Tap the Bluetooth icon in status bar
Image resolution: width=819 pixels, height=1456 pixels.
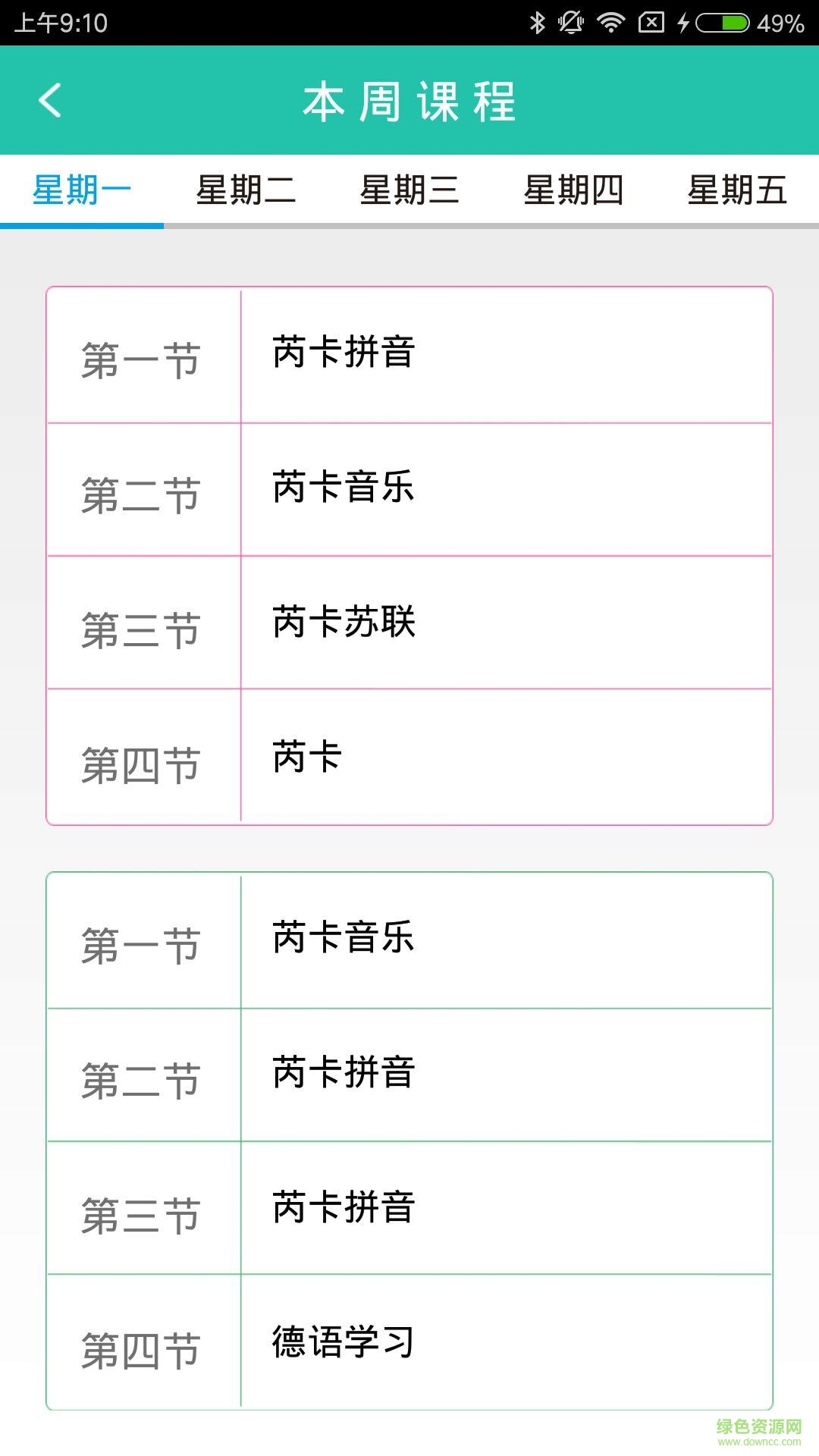tap(538, 23)
